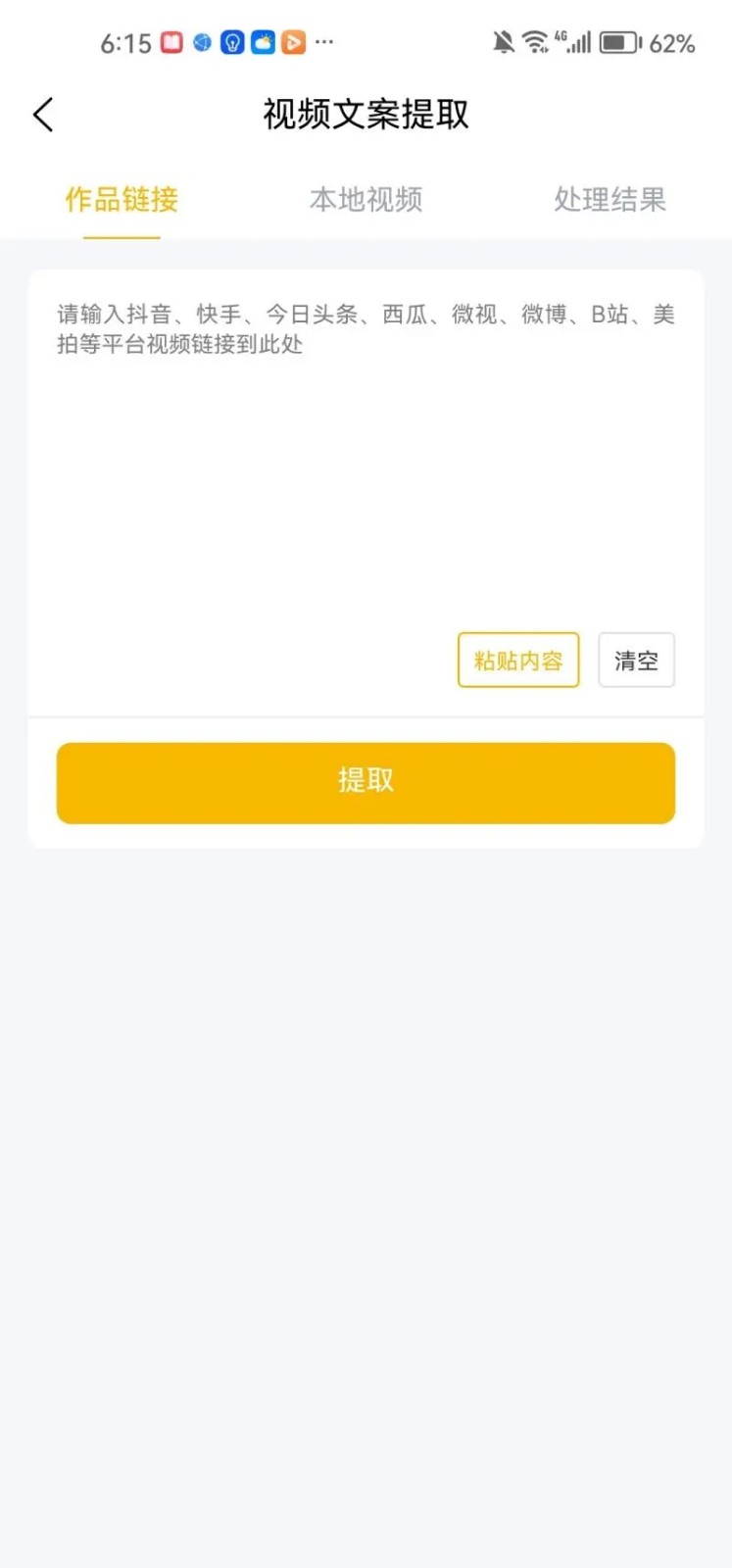
Task: Go back using the top-left arrow
Action: [43, 115]
